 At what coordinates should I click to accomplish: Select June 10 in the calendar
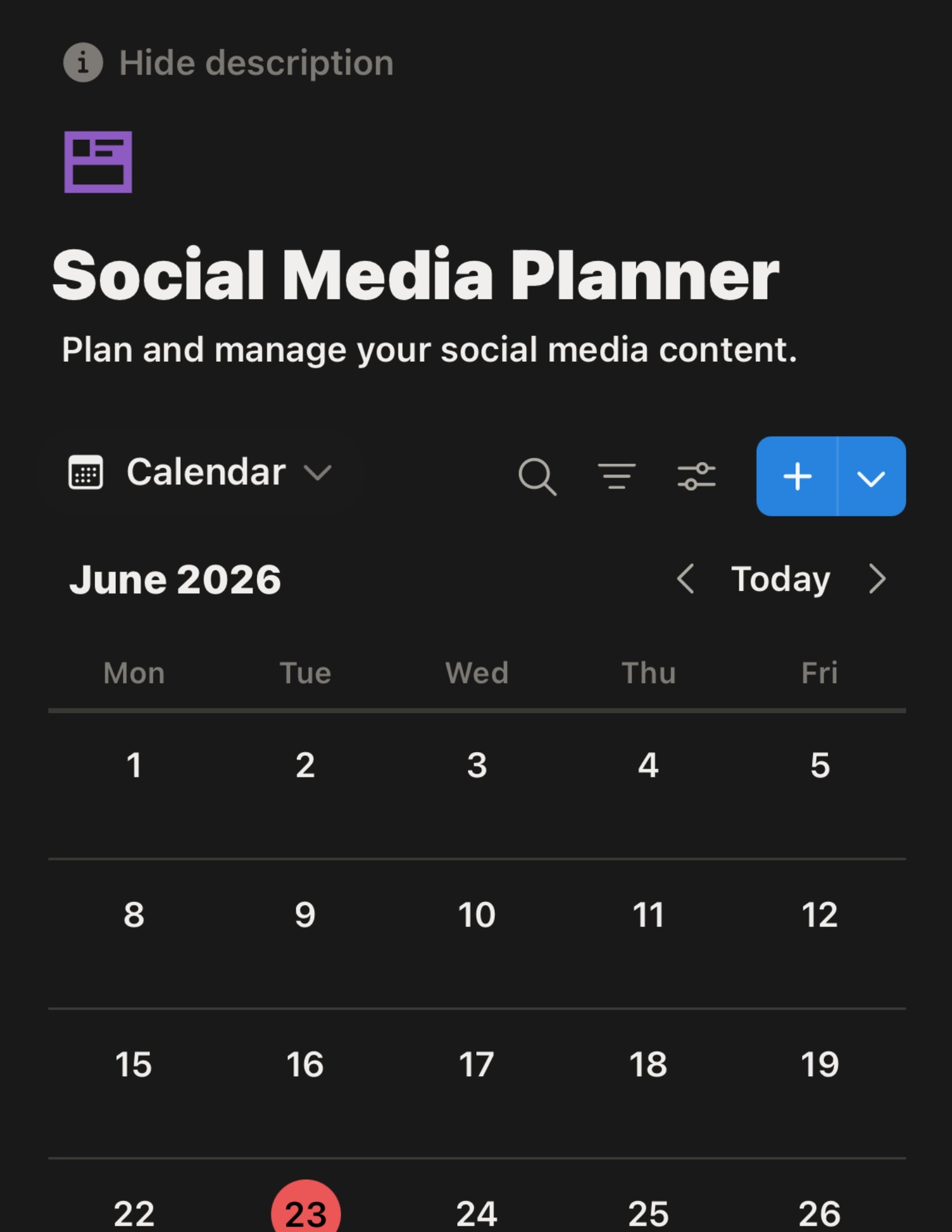coord(477,915)
